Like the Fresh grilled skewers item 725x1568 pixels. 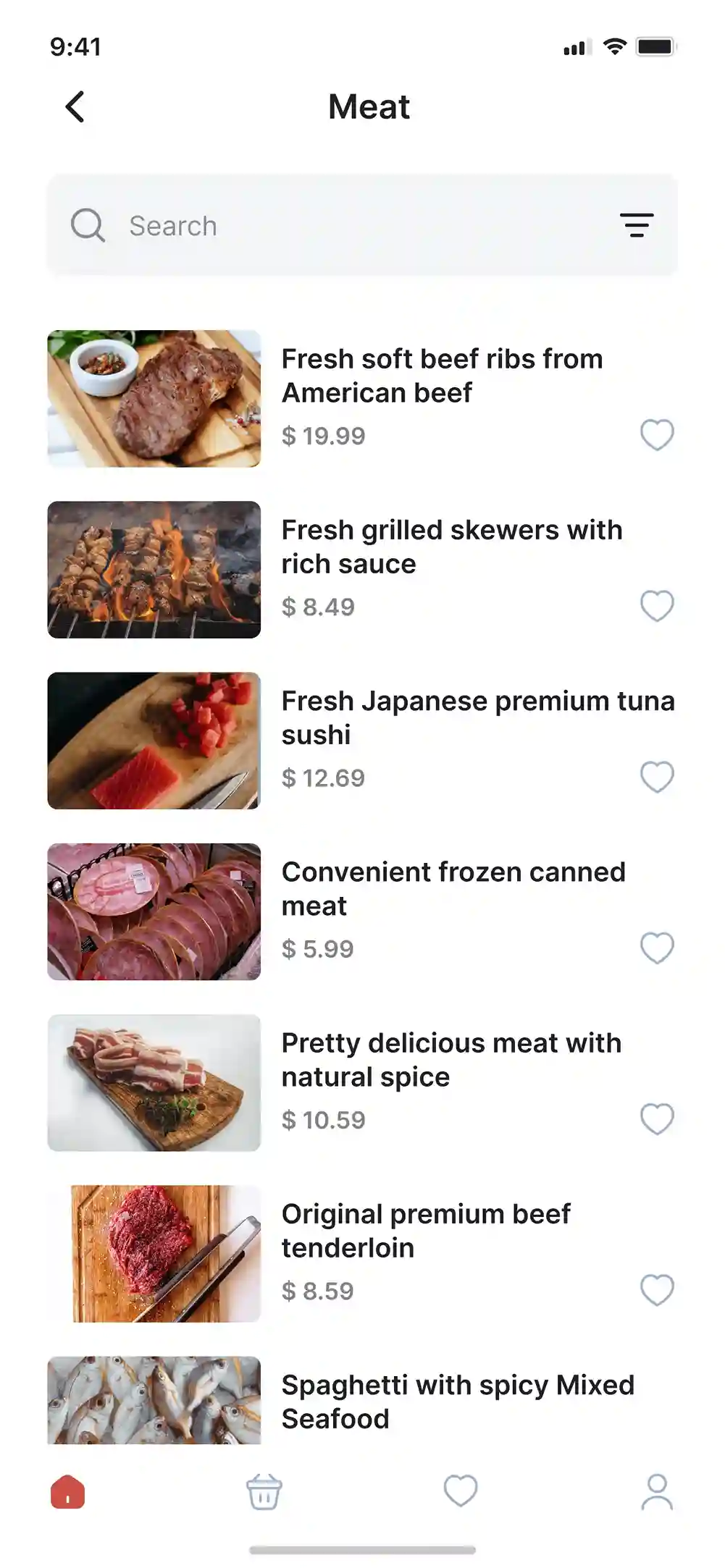click(657, 606)
